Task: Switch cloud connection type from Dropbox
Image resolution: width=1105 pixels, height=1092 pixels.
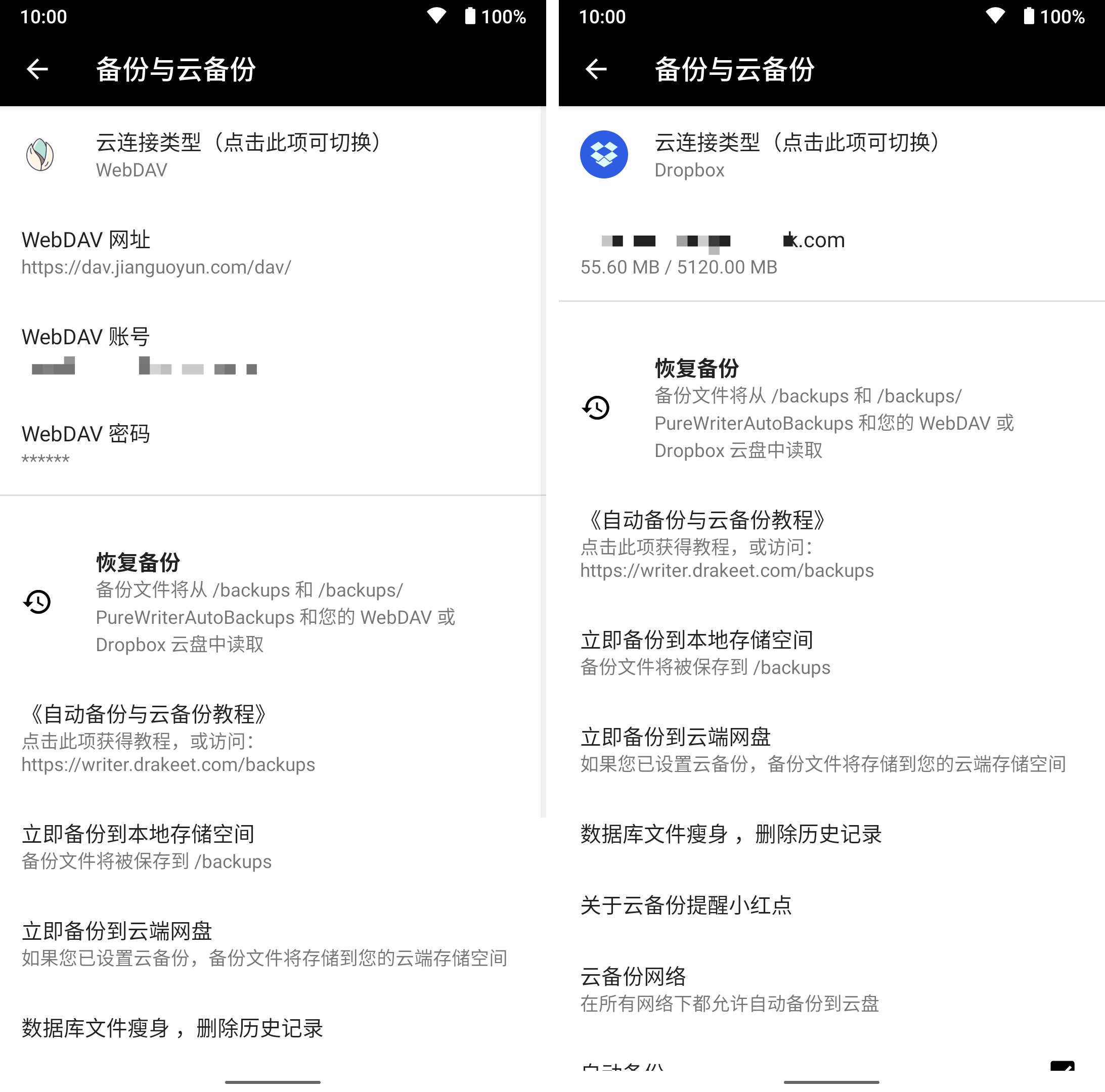Action: (x=831, y=156)
